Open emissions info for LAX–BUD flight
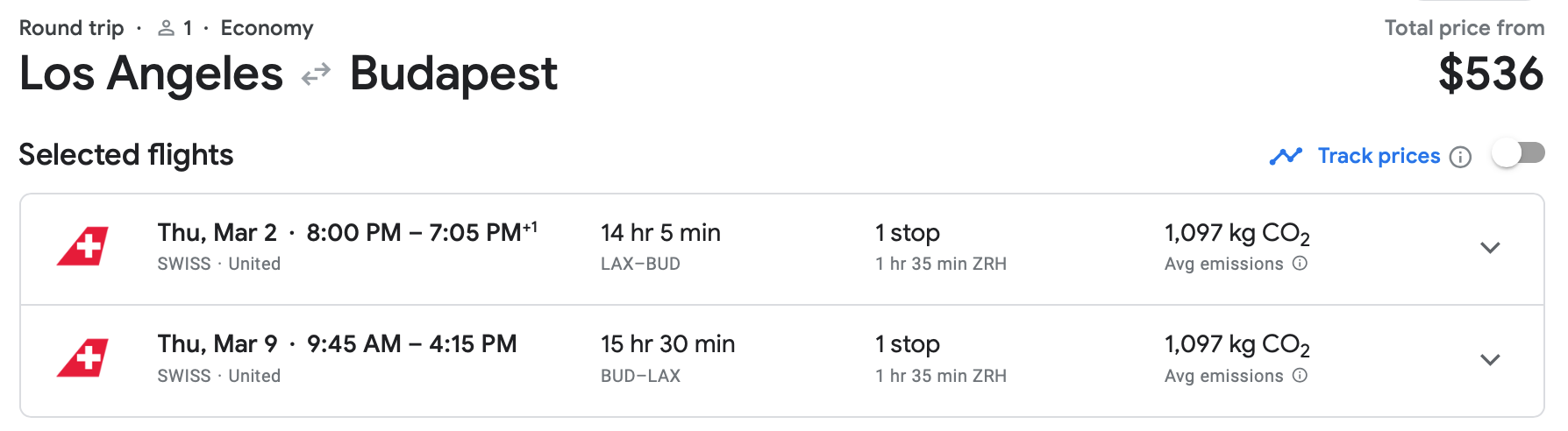The width and height of the screenshot is (1568, 431). [x=1300, y=264]
